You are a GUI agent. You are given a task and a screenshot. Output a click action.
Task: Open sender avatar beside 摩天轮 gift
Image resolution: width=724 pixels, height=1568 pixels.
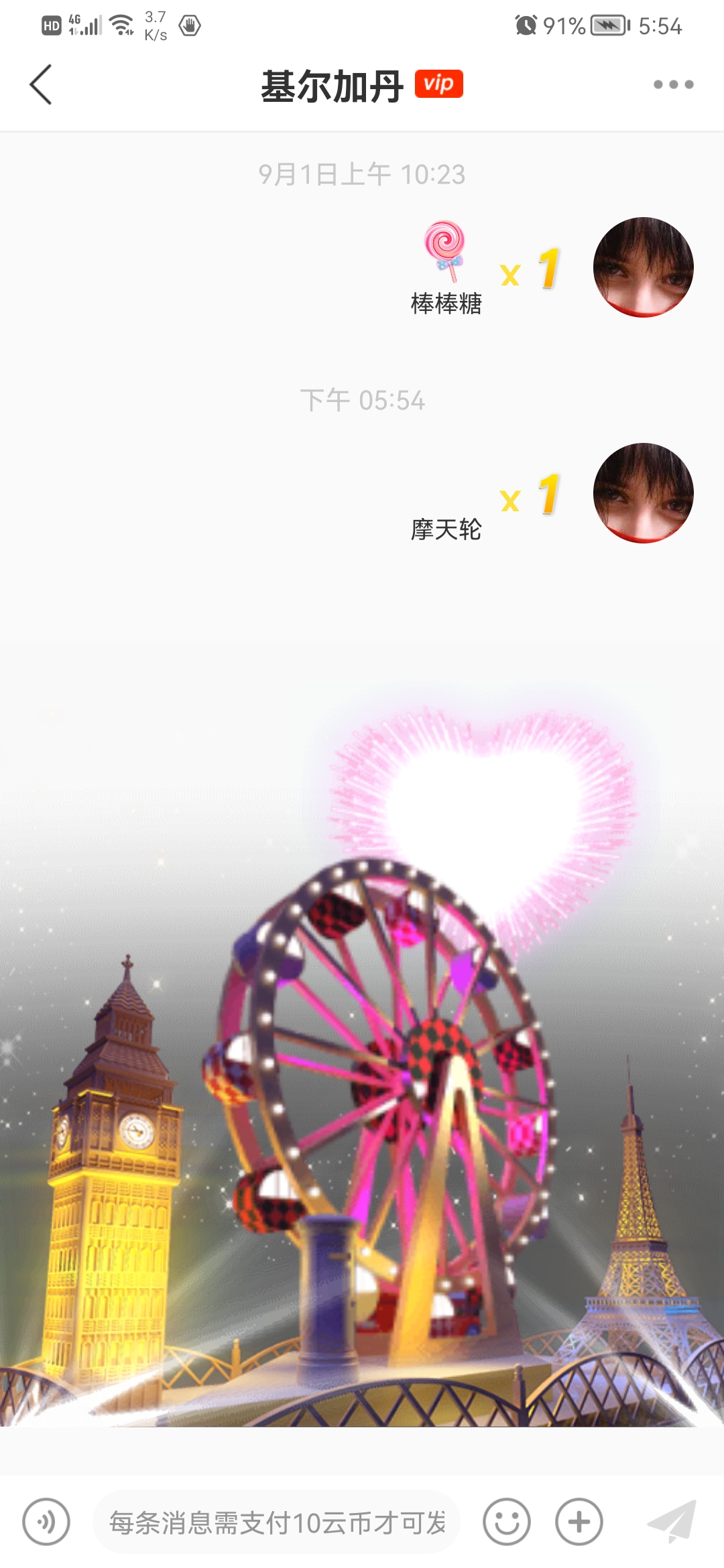pos(643,493)
